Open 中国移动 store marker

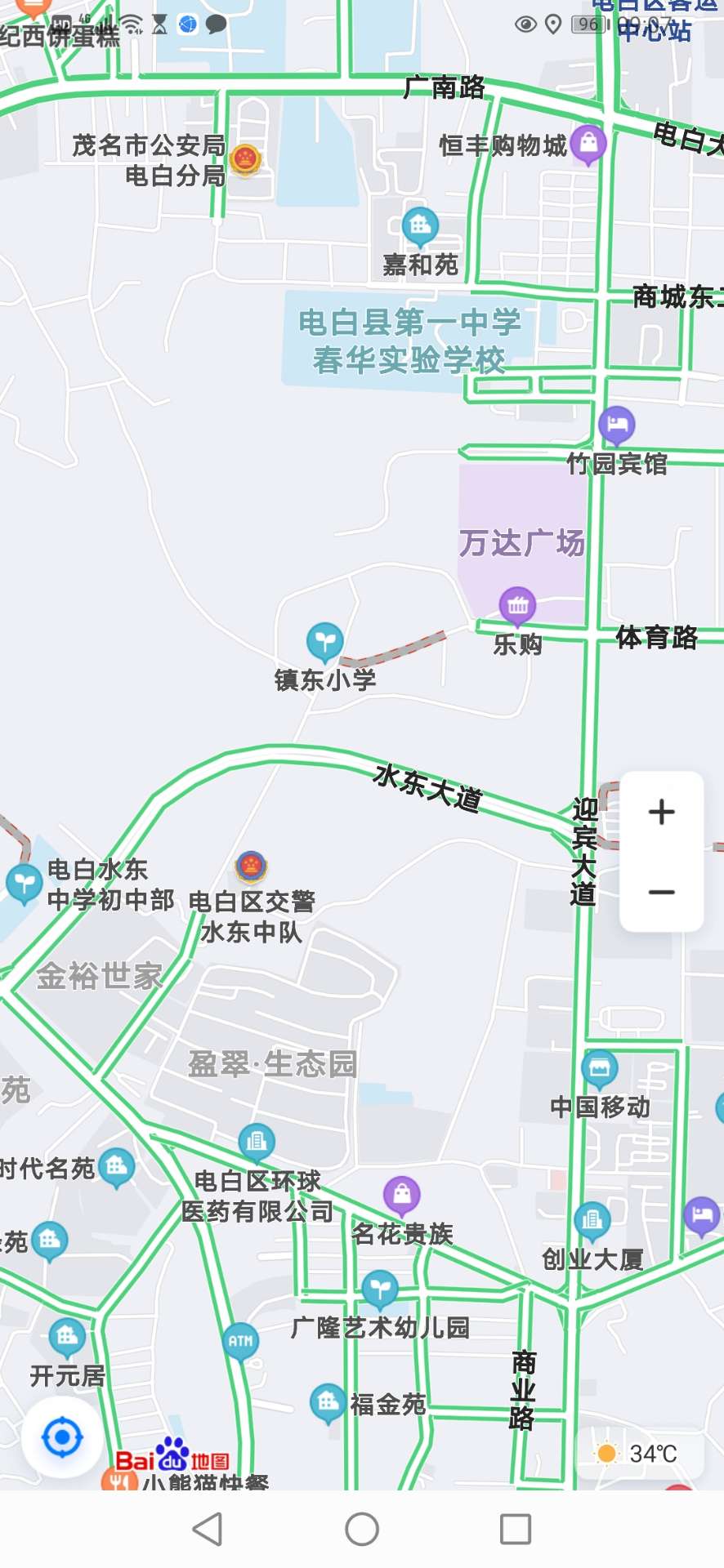(x=599, y=1068)
